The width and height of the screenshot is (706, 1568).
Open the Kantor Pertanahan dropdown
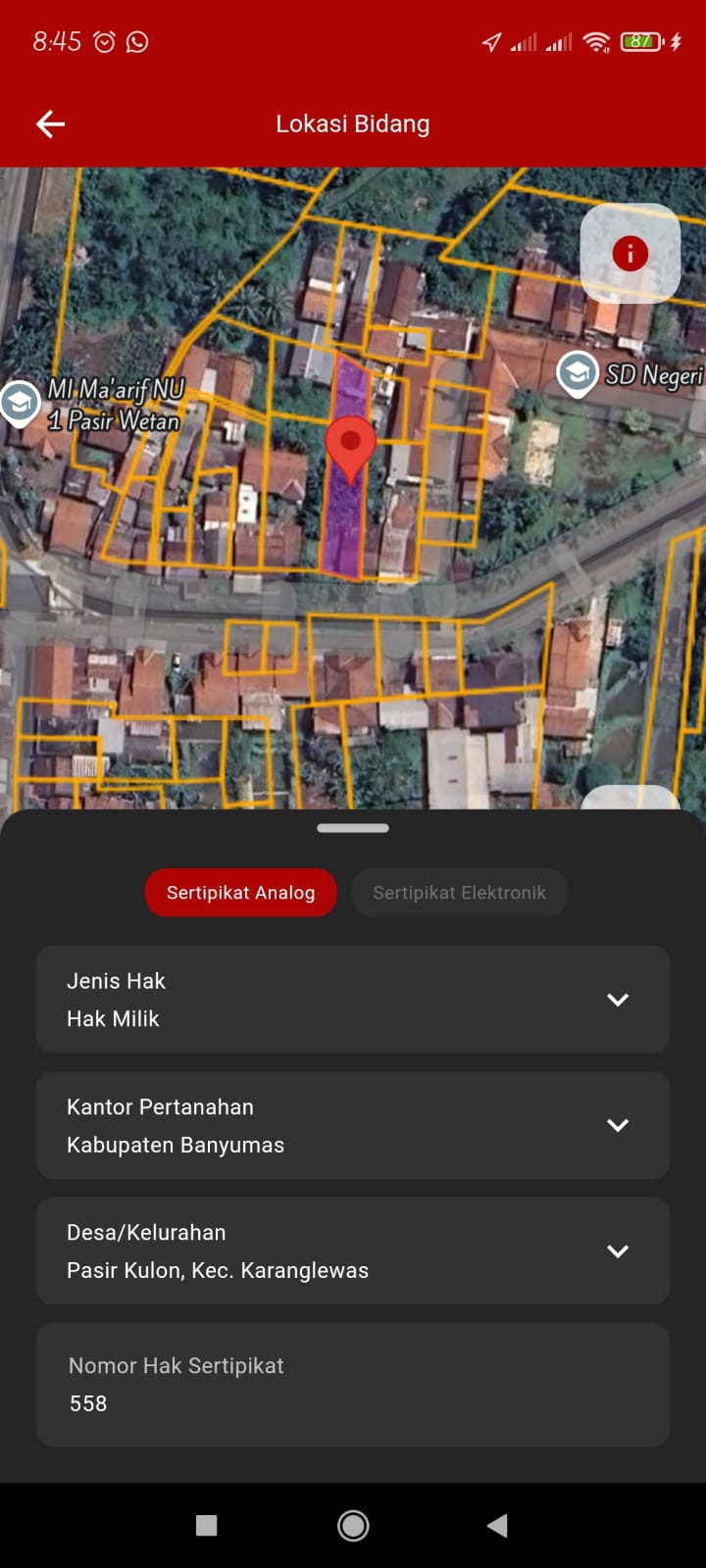[617, 1125]
